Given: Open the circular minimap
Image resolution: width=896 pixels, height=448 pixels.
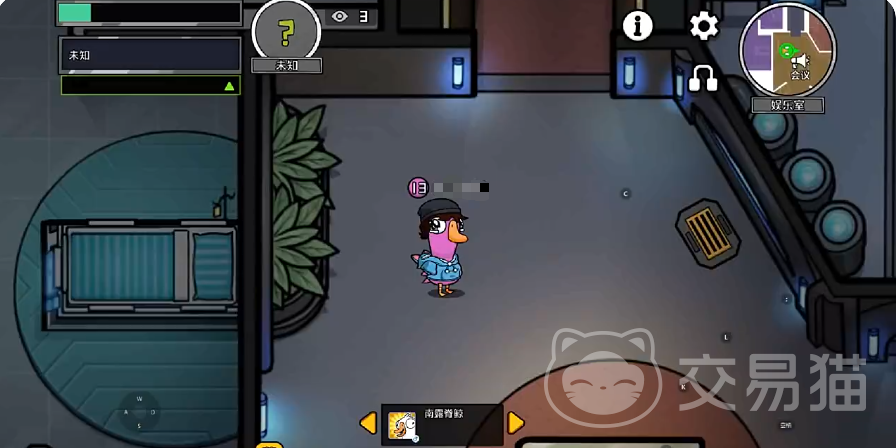Looking at the screenshot, I should (x=787, y=50).
